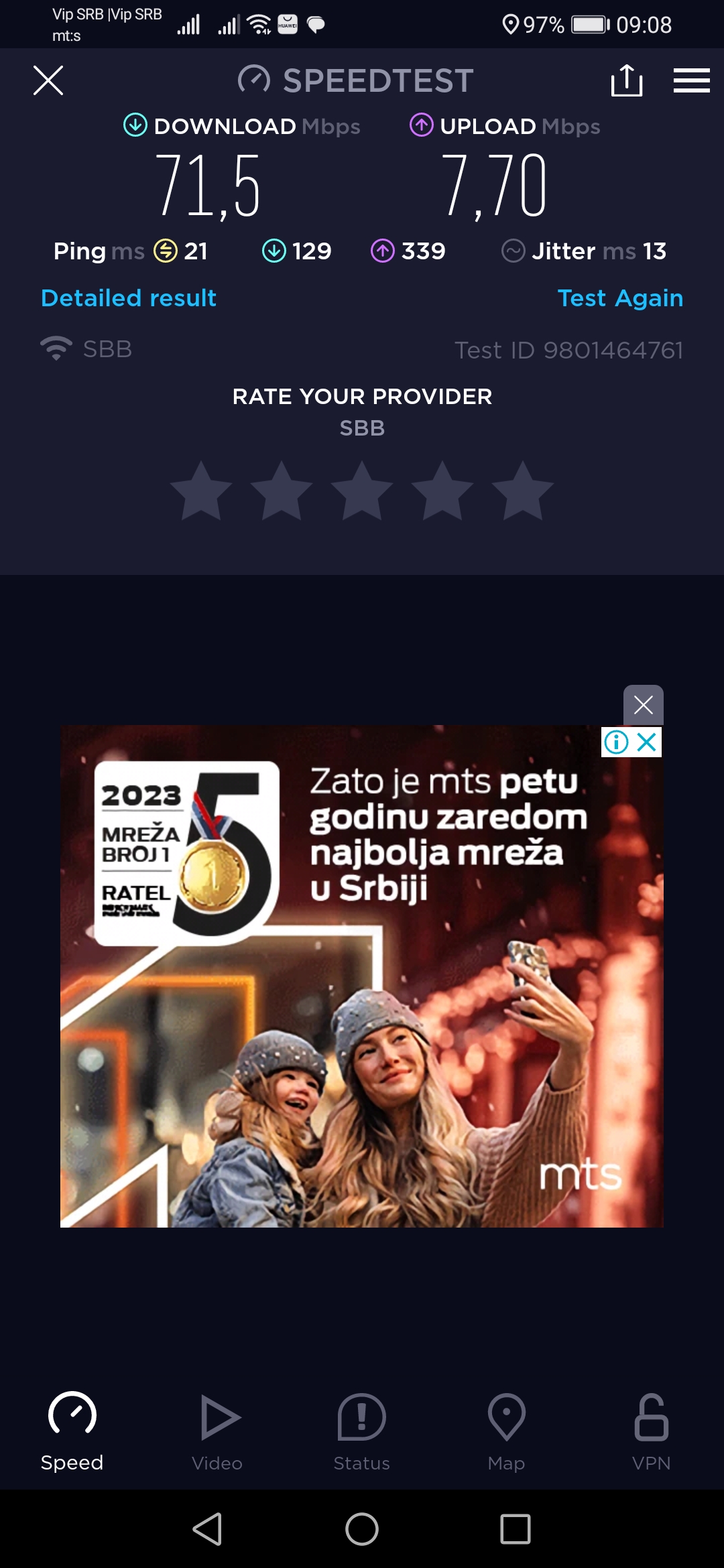The width and height of the screenshot is (724, 1568).
Task: Rate SBB five stars
Action: pos(523,492)
